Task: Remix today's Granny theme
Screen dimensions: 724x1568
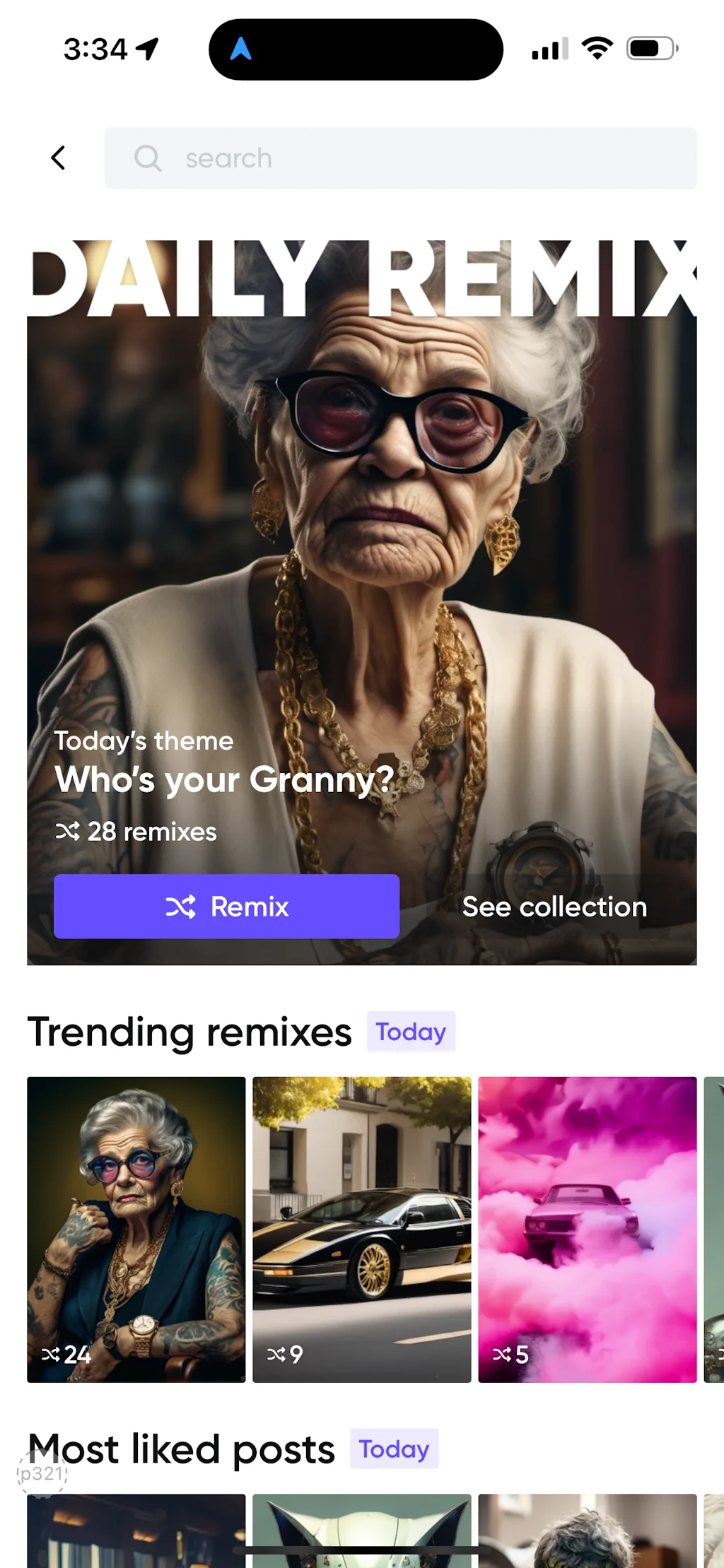Action: (226, 906)
